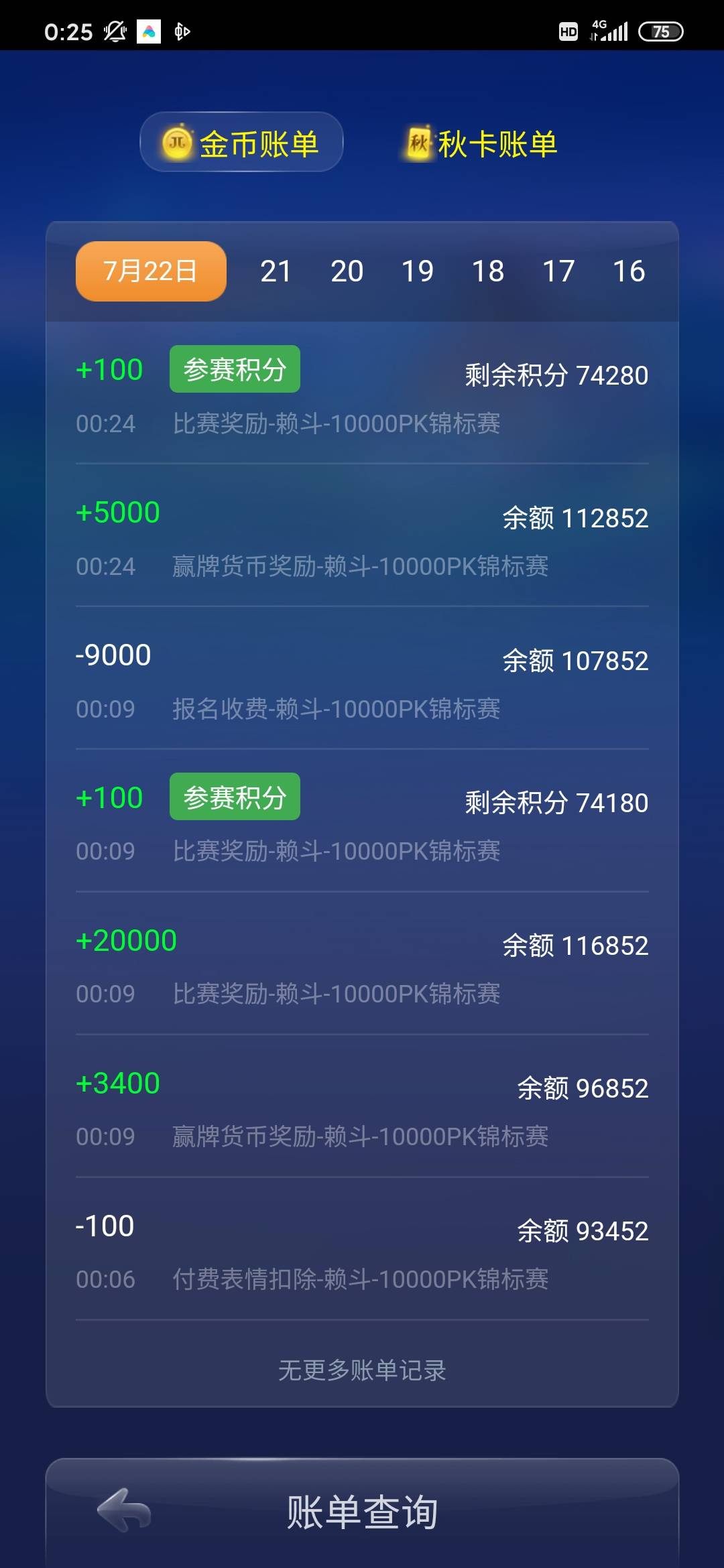Screen dimensions: 724x1568
Task: Toggle the 7月22日 date selection
Action: coord(149,270)
